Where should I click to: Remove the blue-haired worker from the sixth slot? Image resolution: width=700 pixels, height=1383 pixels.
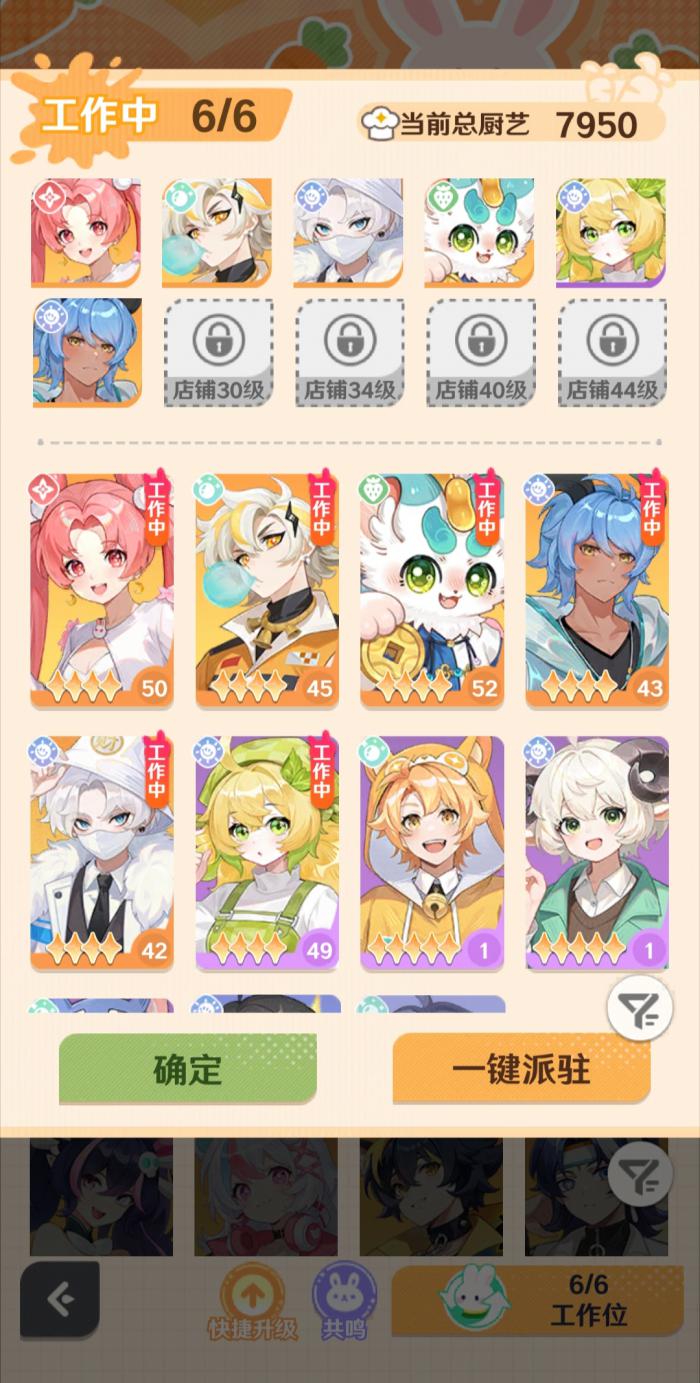pos(86,352)
